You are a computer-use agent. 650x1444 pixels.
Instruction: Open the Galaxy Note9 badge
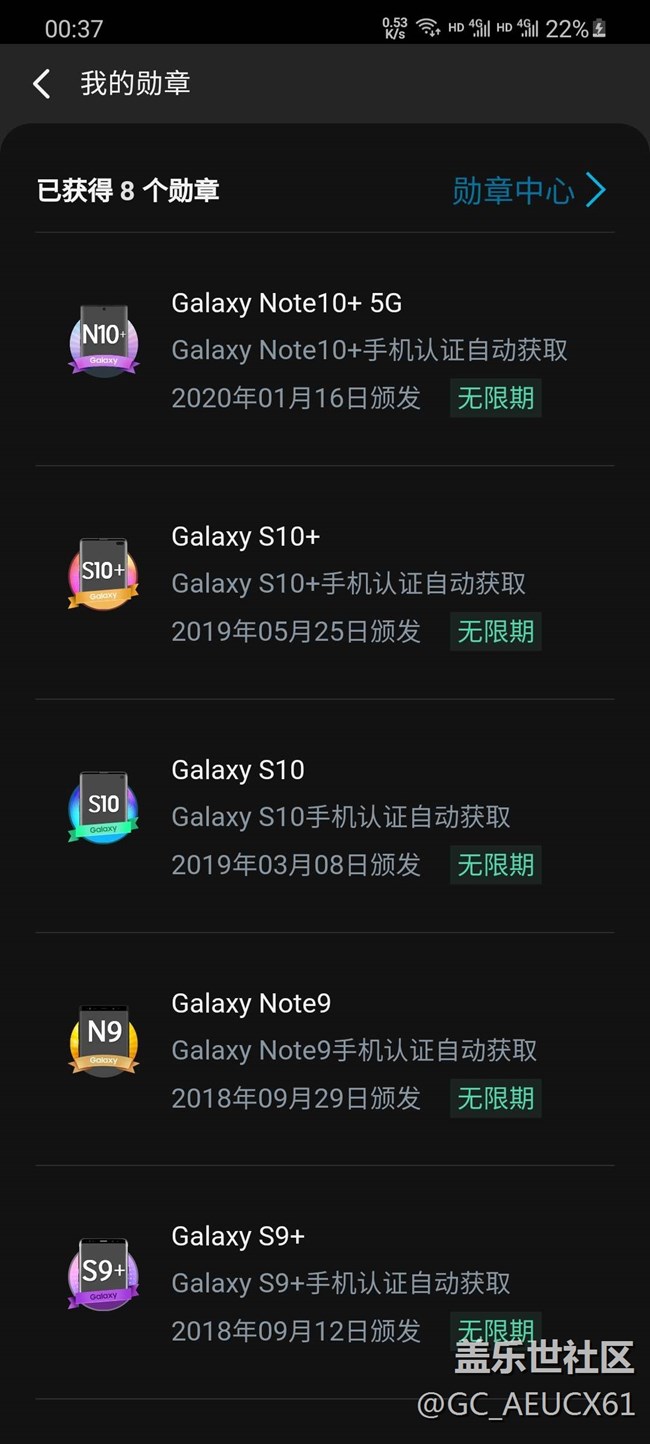324,1050
